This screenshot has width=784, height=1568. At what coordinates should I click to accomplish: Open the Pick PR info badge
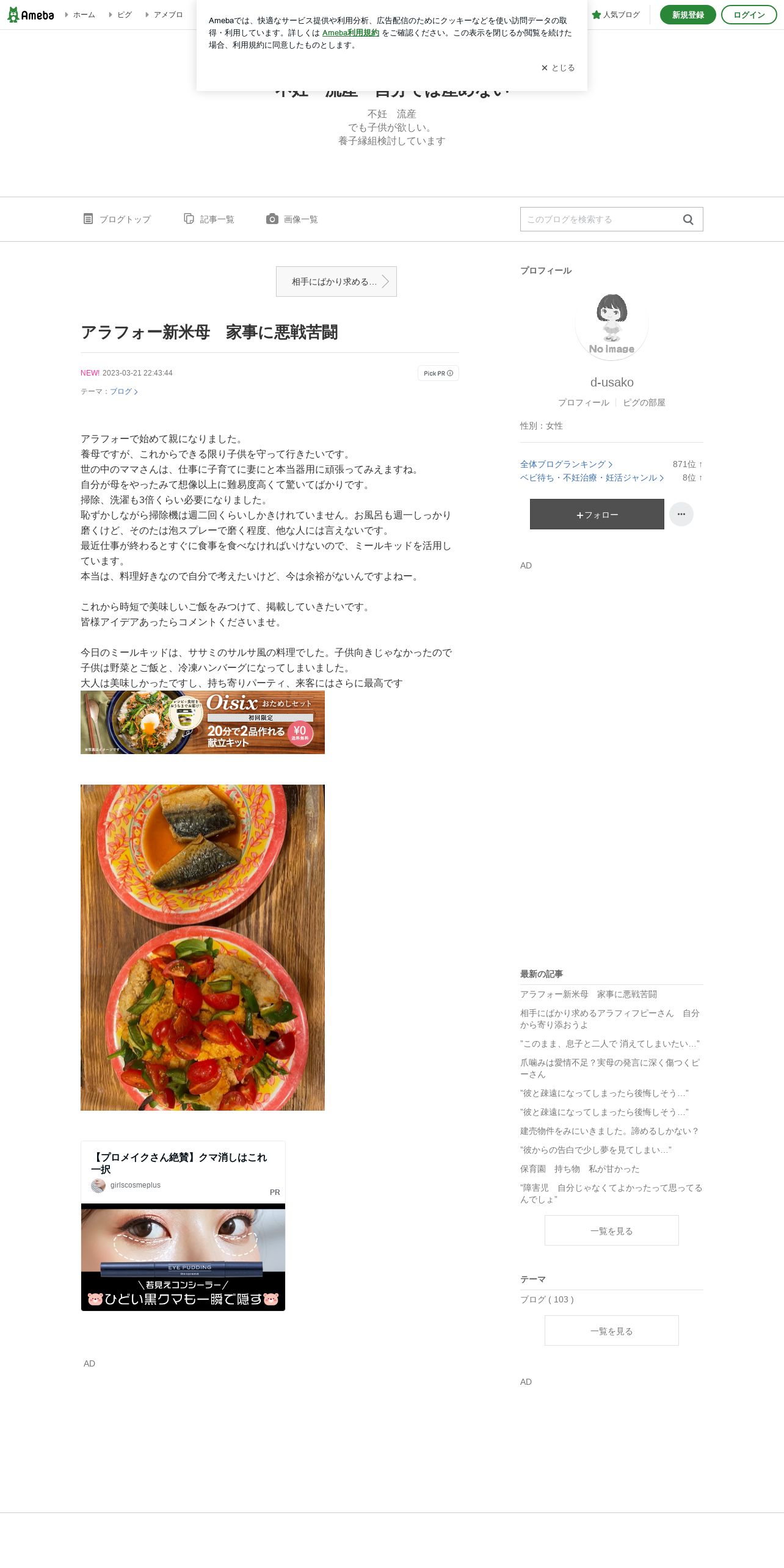438,373
